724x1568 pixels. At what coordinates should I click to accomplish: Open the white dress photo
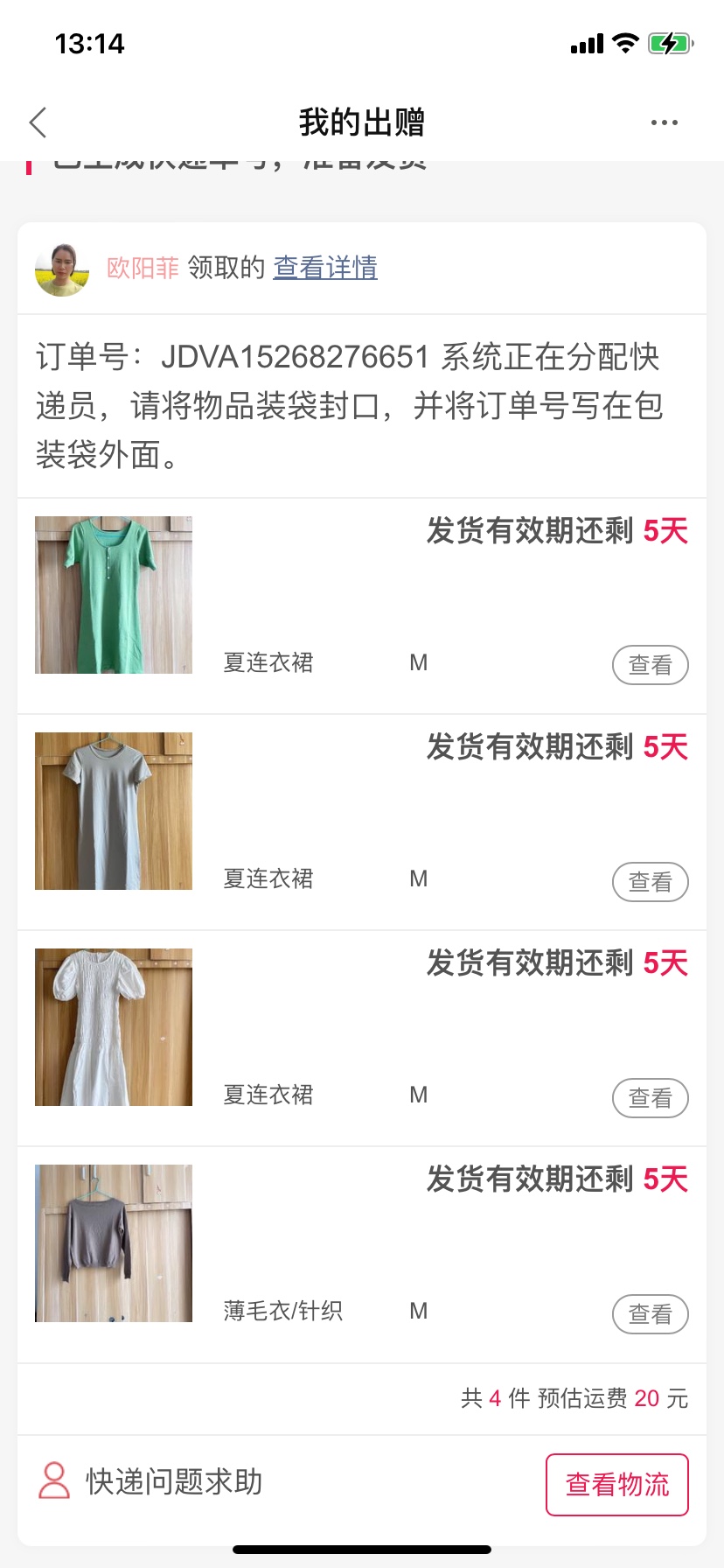tap(114, 1027)
